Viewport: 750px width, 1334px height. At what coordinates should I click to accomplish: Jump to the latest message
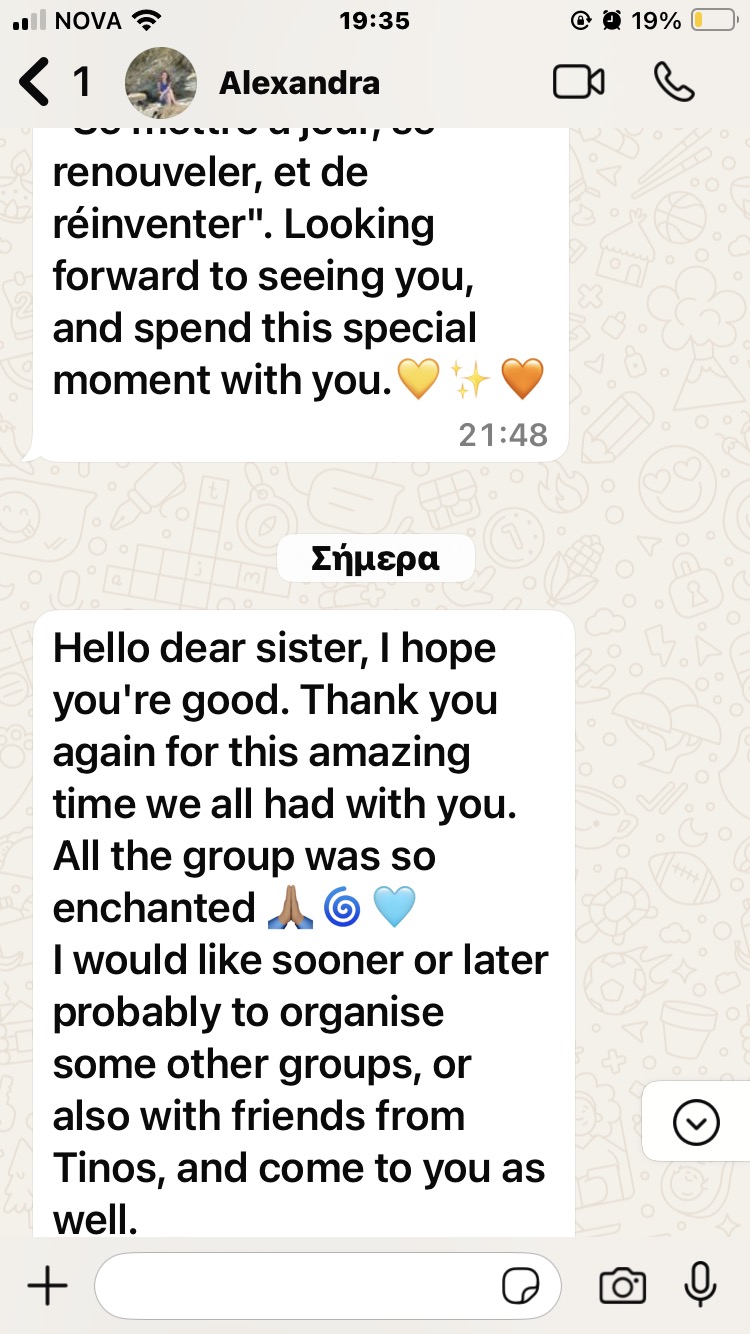tap(696, 1123)
